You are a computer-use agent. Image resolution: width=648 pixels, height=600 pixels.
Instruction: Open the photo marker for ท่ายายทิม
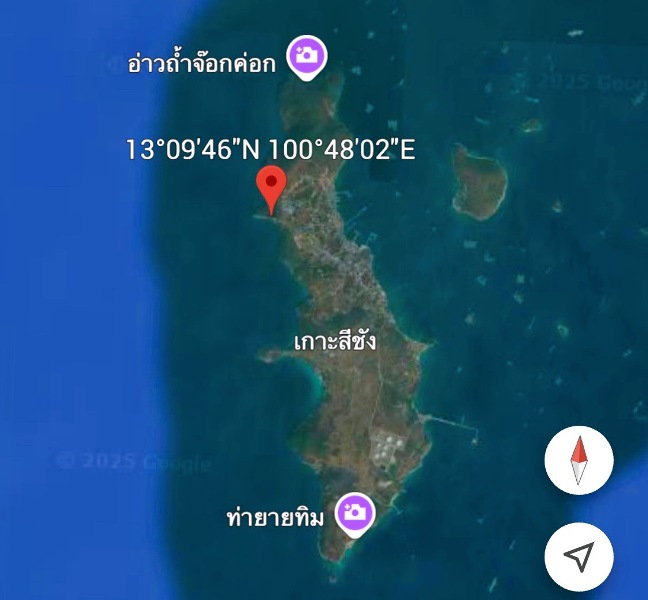coord(353,515)
